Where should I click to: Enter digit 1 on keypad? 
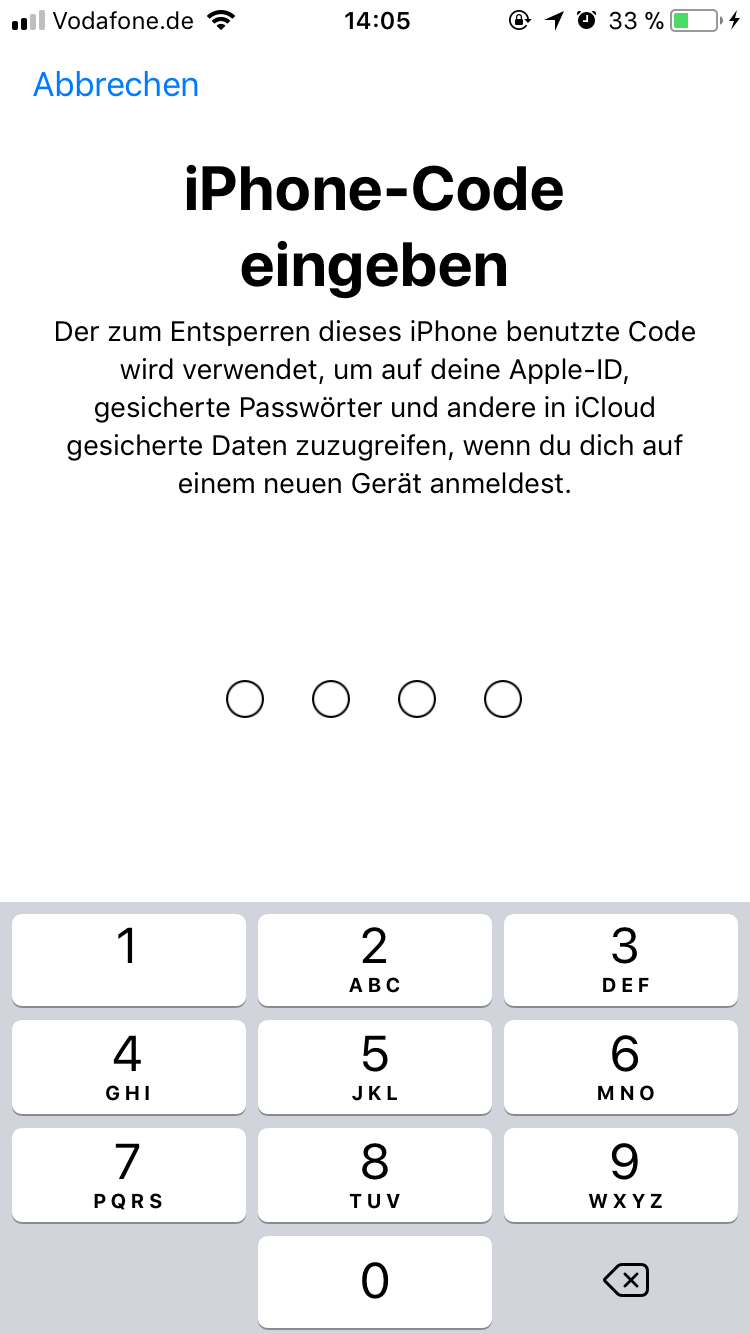[x=128, y=960]
